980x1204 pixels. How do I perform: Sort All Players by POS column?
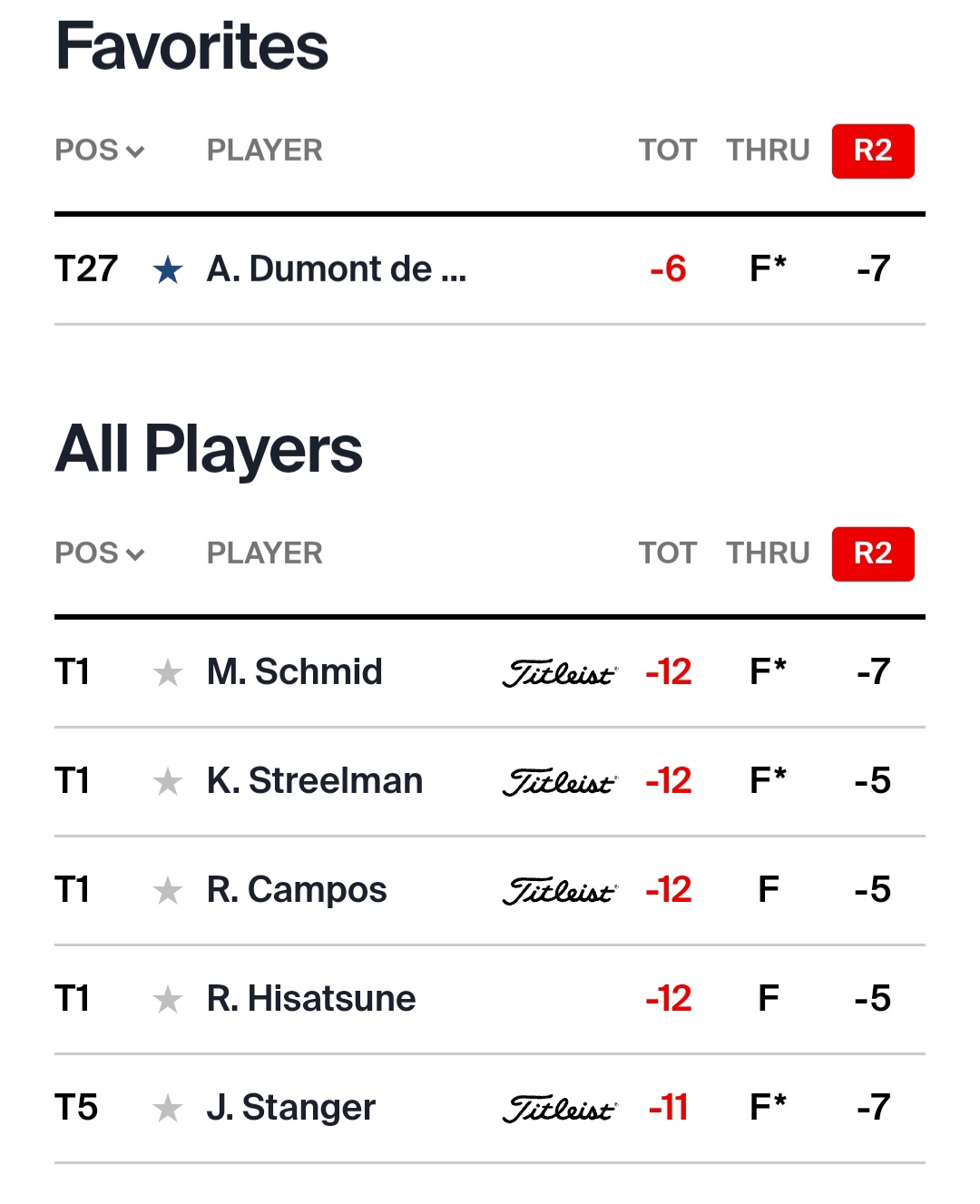(99, 553)
